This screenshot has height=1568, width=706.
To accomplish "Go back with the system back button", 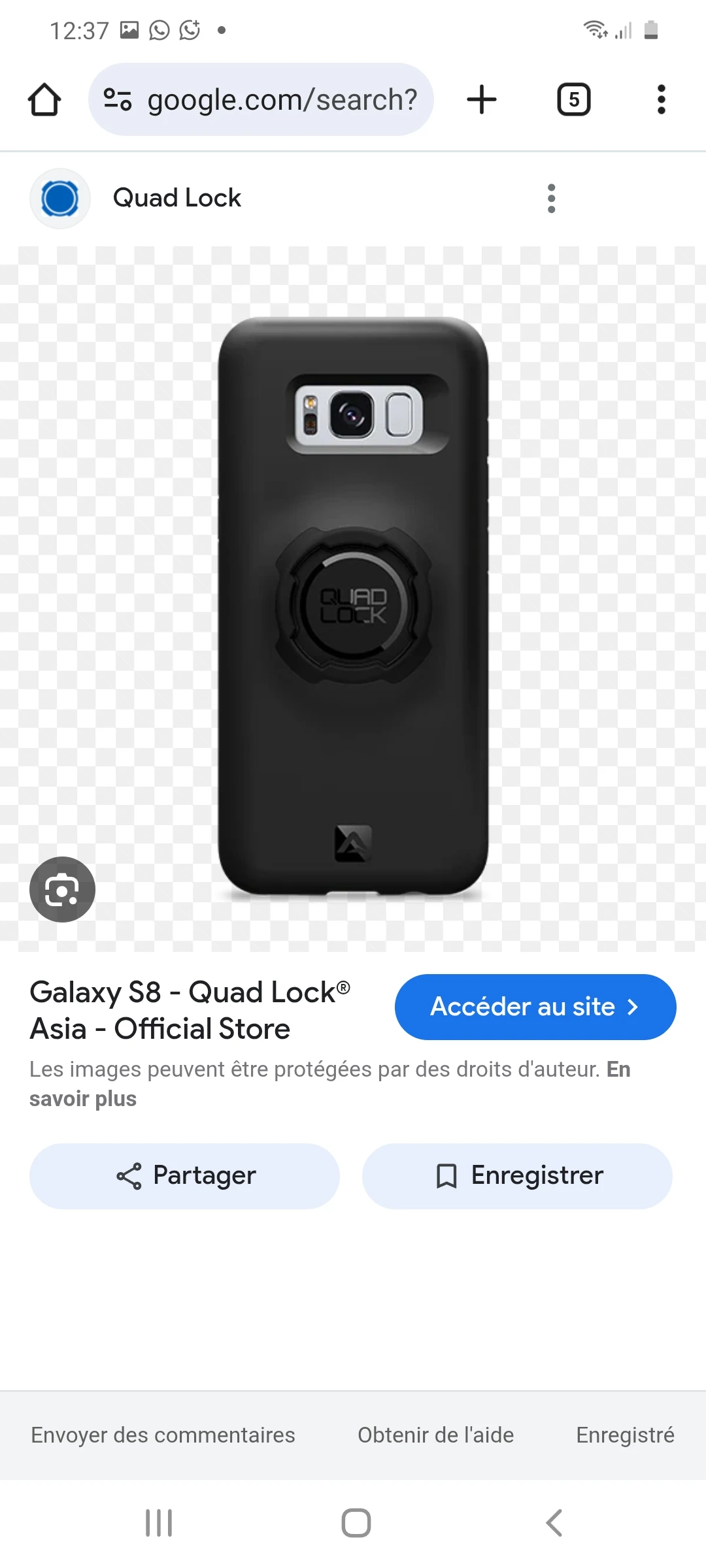I will coord(554,1523).
